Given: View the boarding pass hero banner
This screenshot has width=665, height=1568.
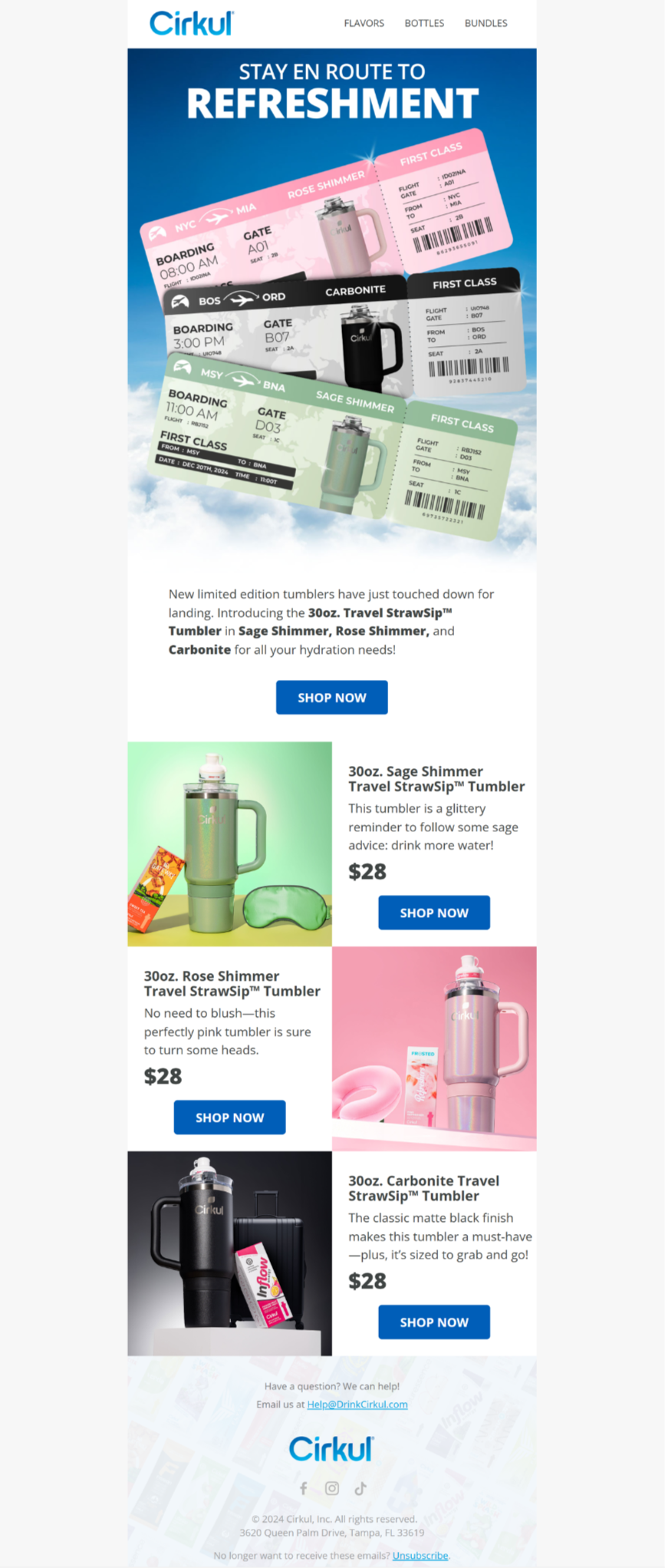Looking at the screenshot, I should 331,307.
